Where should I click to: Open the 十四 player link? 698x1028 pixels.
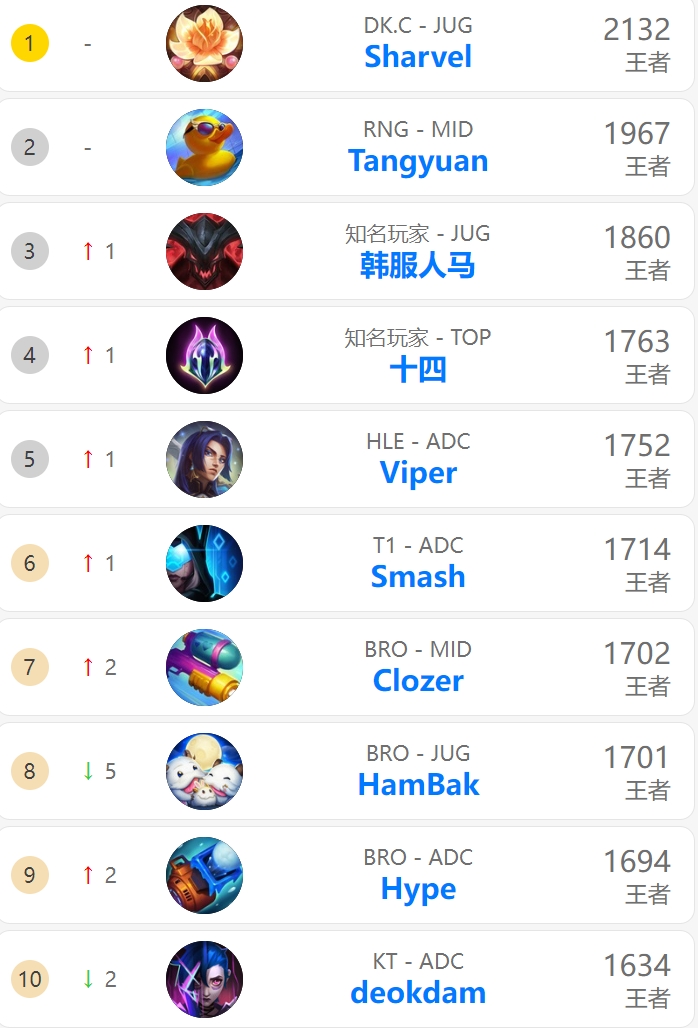pyautogui.click(x=418, y=369)
